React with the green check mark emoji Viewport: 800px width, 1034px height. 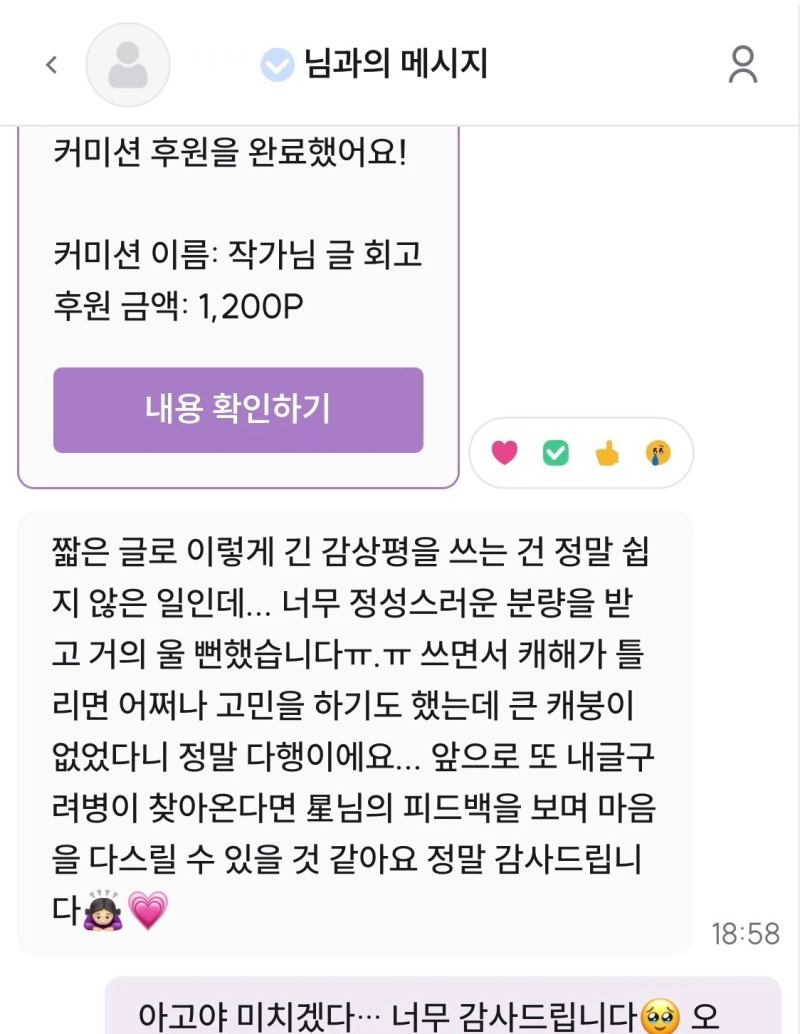(x=556, y=453)
